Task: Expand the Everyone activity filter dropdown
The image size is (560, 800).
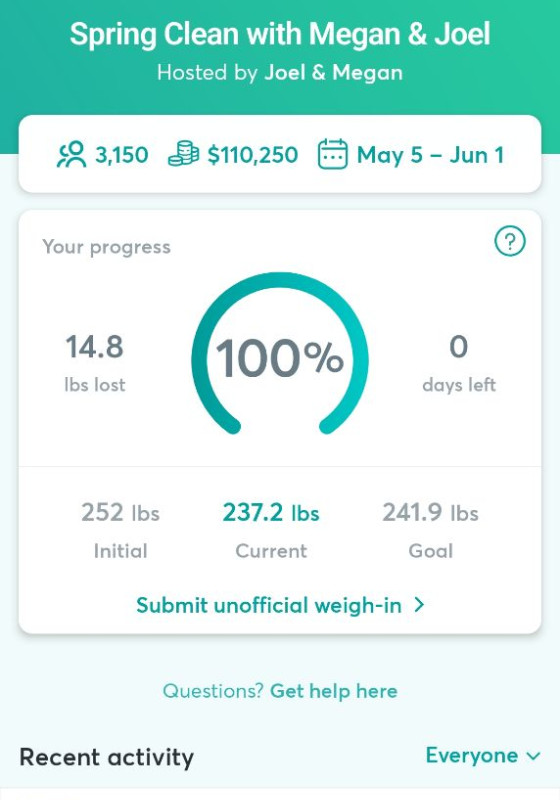Action: click(482, 756)
